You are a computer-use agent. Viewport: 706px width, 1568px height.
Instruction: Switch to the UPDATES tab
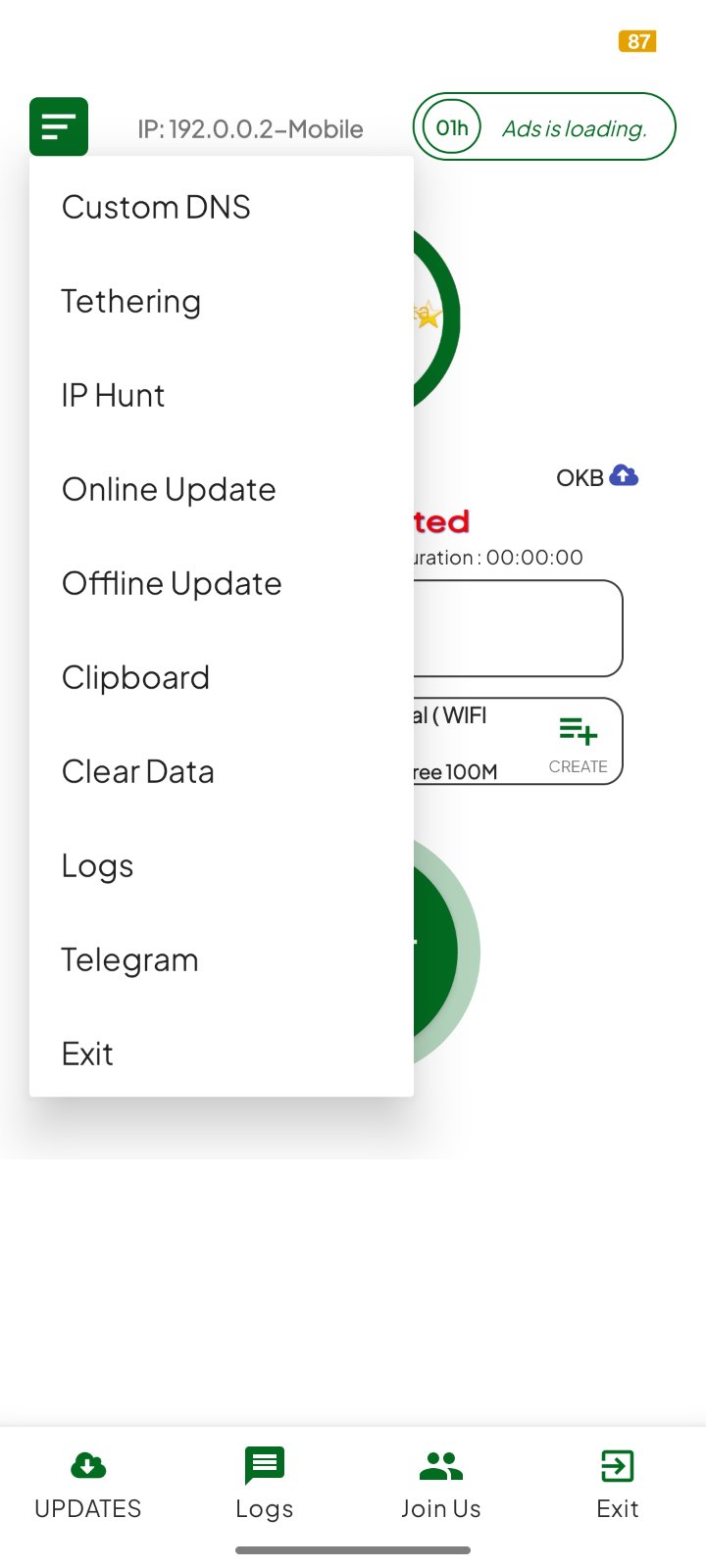(88, 1485)
